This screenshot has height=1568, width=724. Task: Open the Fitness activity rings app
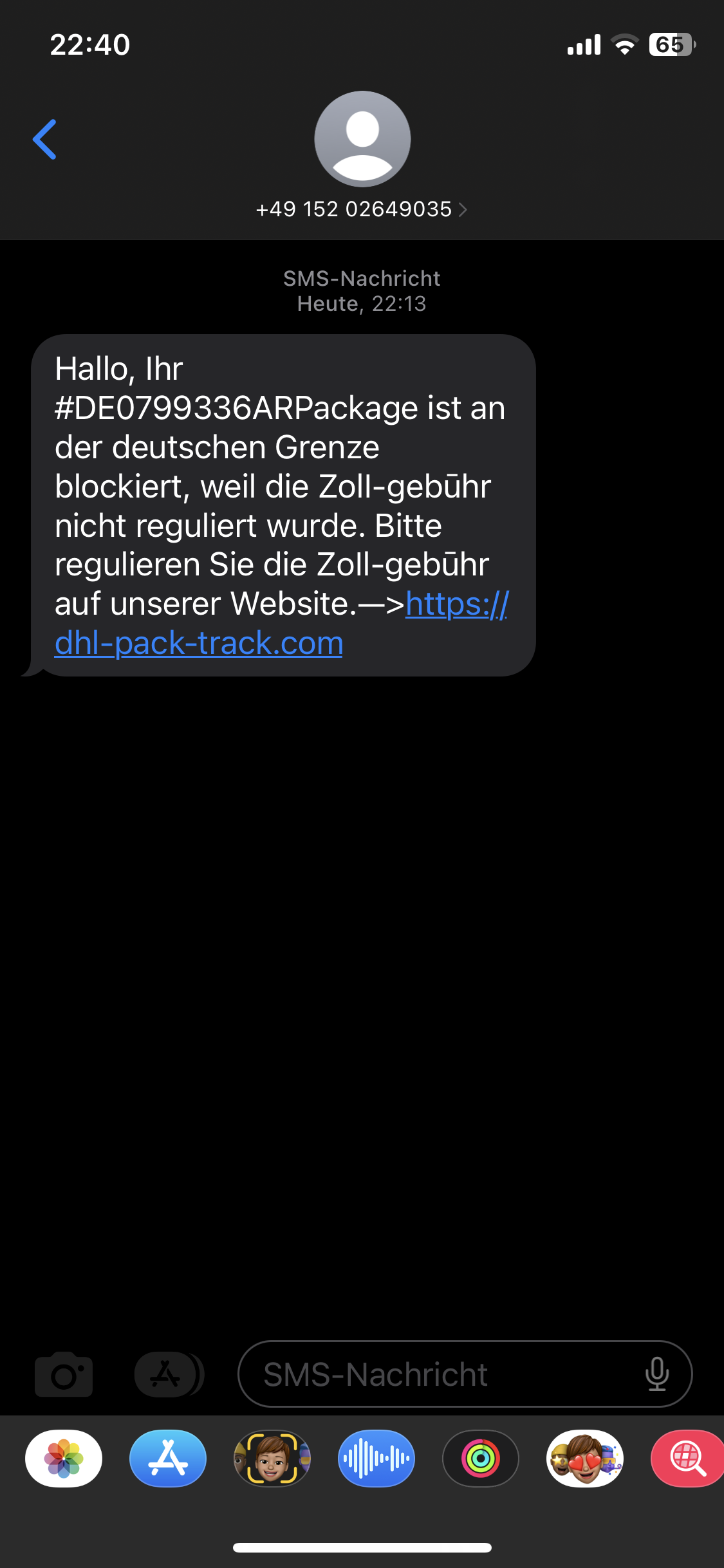[x=481, y=1458]
